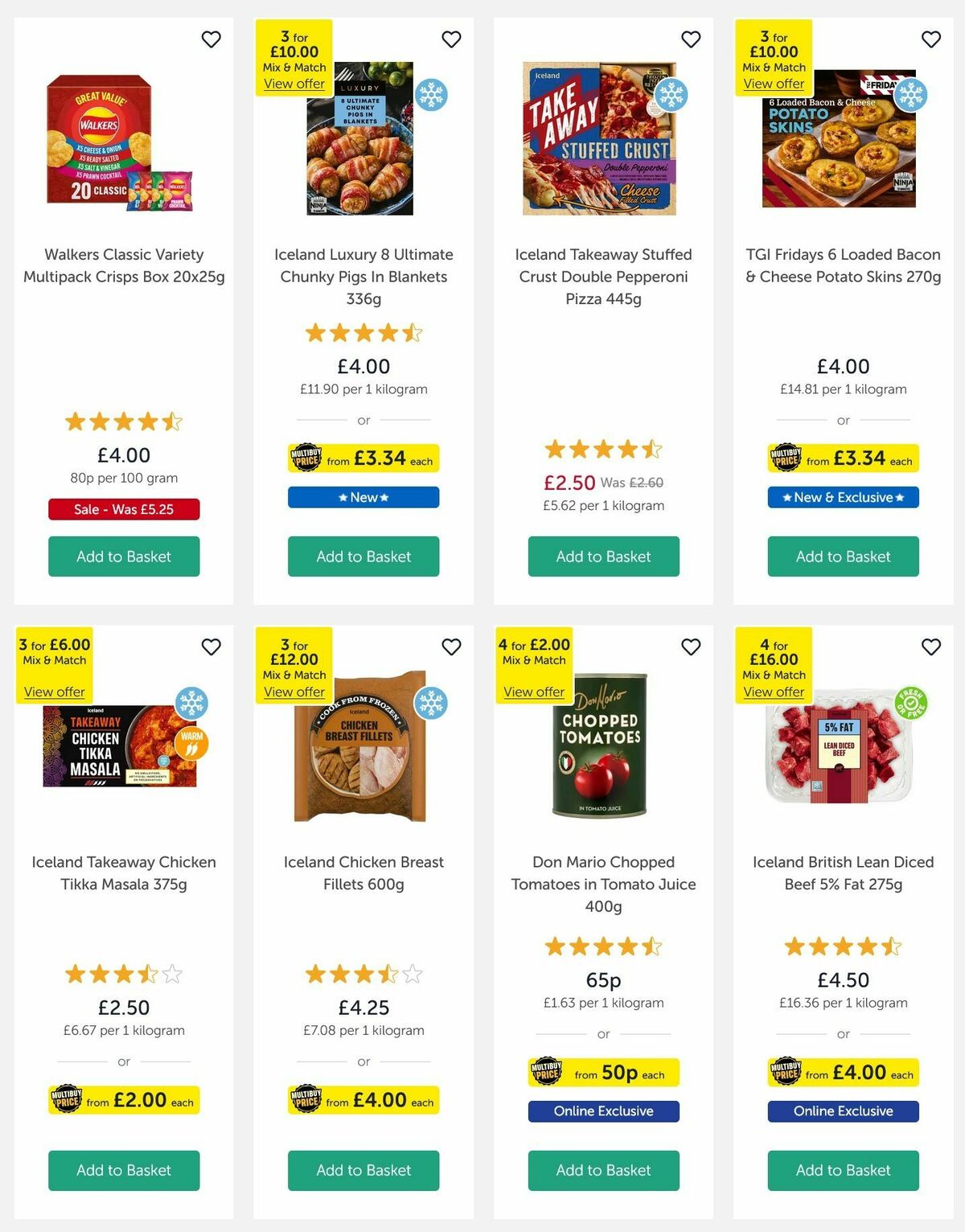Screen dimensions: 965x1232
Task: Click the star rating on Don Mario Chopped Tomatoes
Action: click(x=602, y=947)
